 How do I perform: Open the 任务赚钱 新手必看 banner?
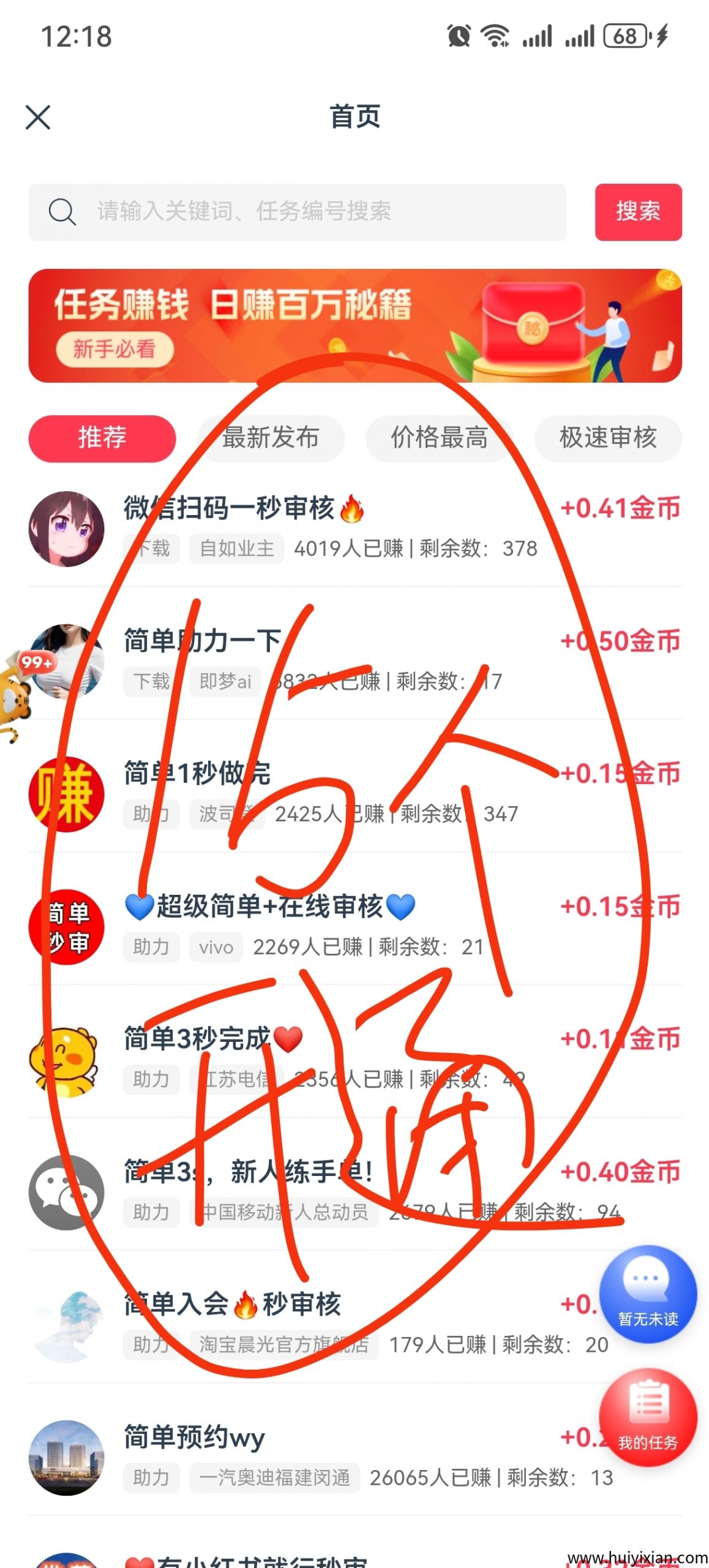click(x=354, y=325)
